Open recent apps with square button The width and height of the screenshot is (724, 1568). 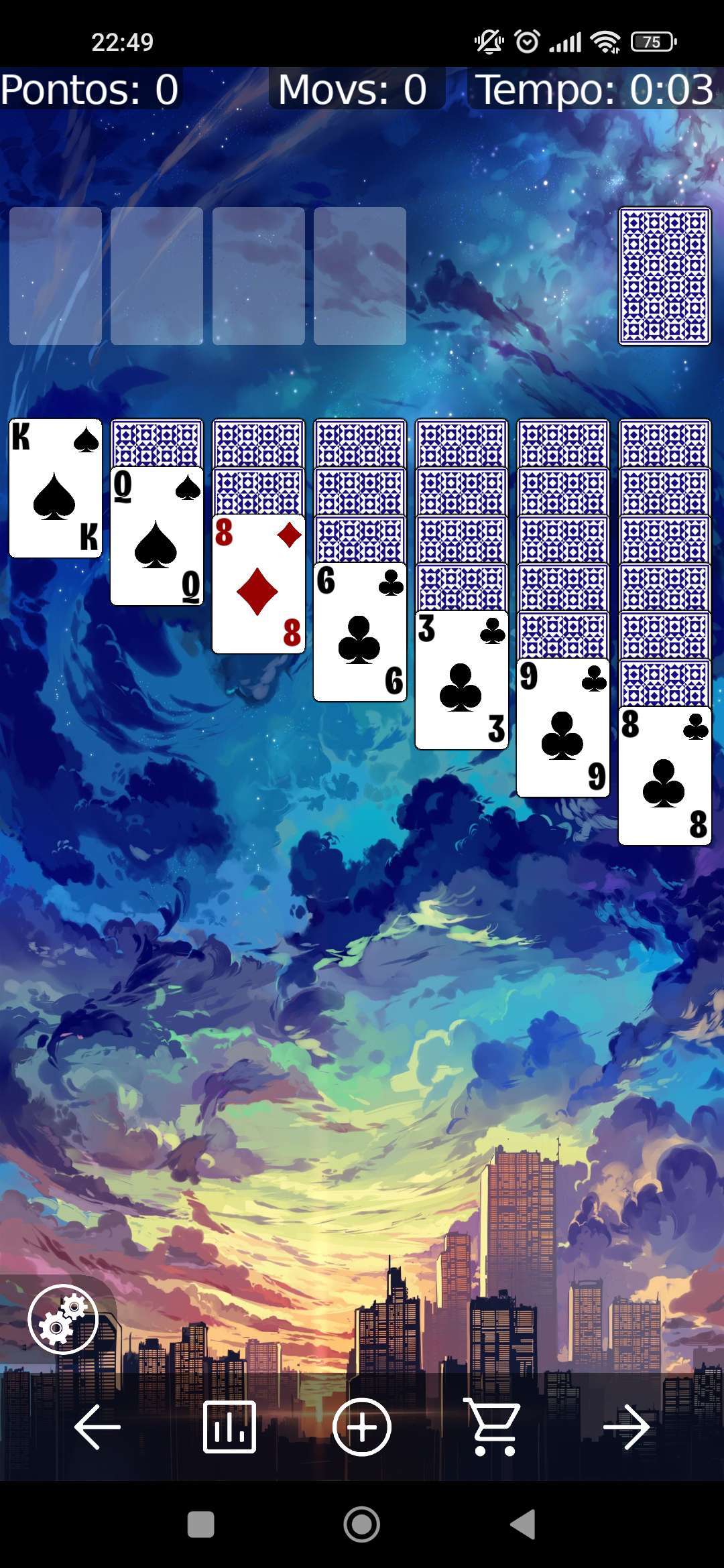click(200, 1524)
